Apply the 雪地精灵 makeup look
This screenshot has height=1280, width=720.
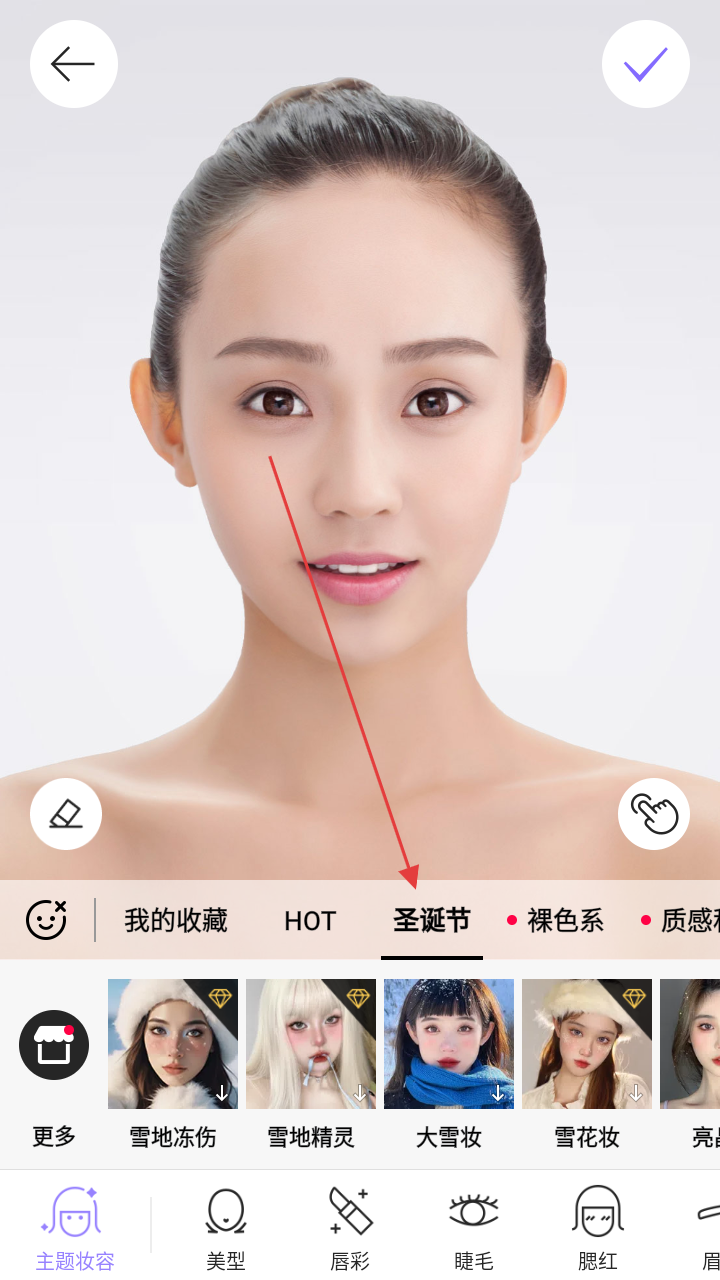(x=311, y=1045)
